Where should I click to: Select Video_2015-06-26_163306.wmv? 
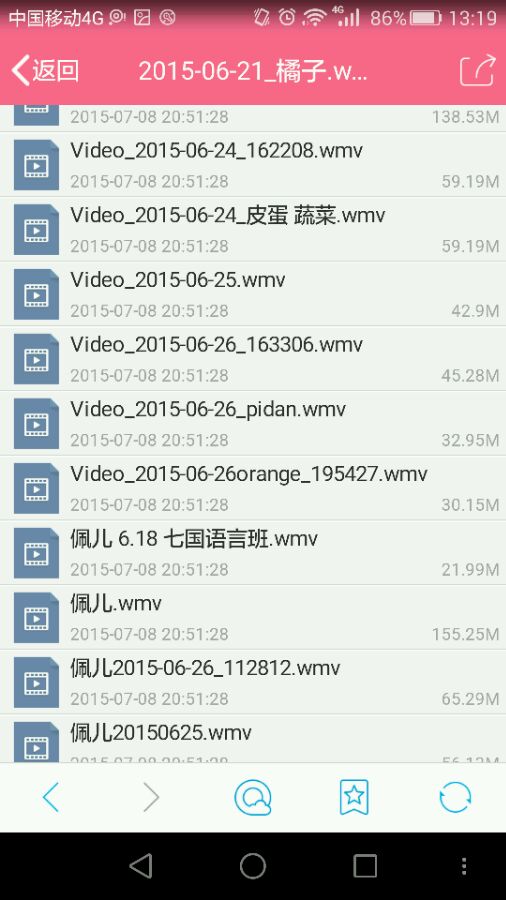(x=253, y=360)
